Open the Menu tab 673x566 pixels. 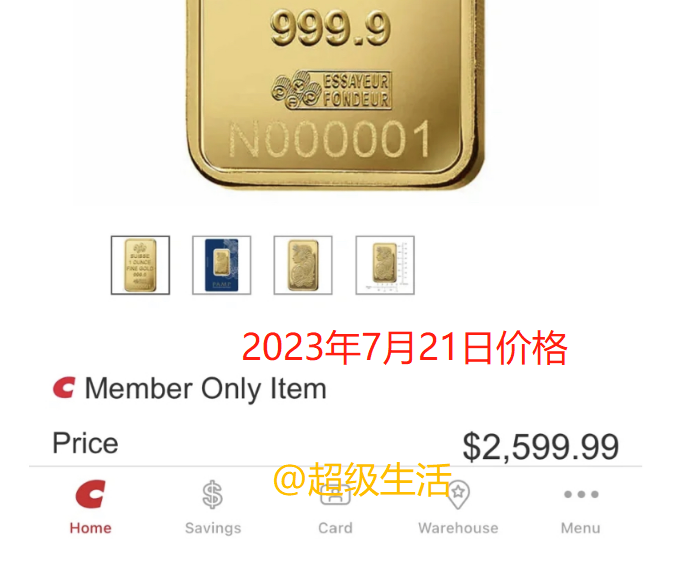click(x=580, y=507)
